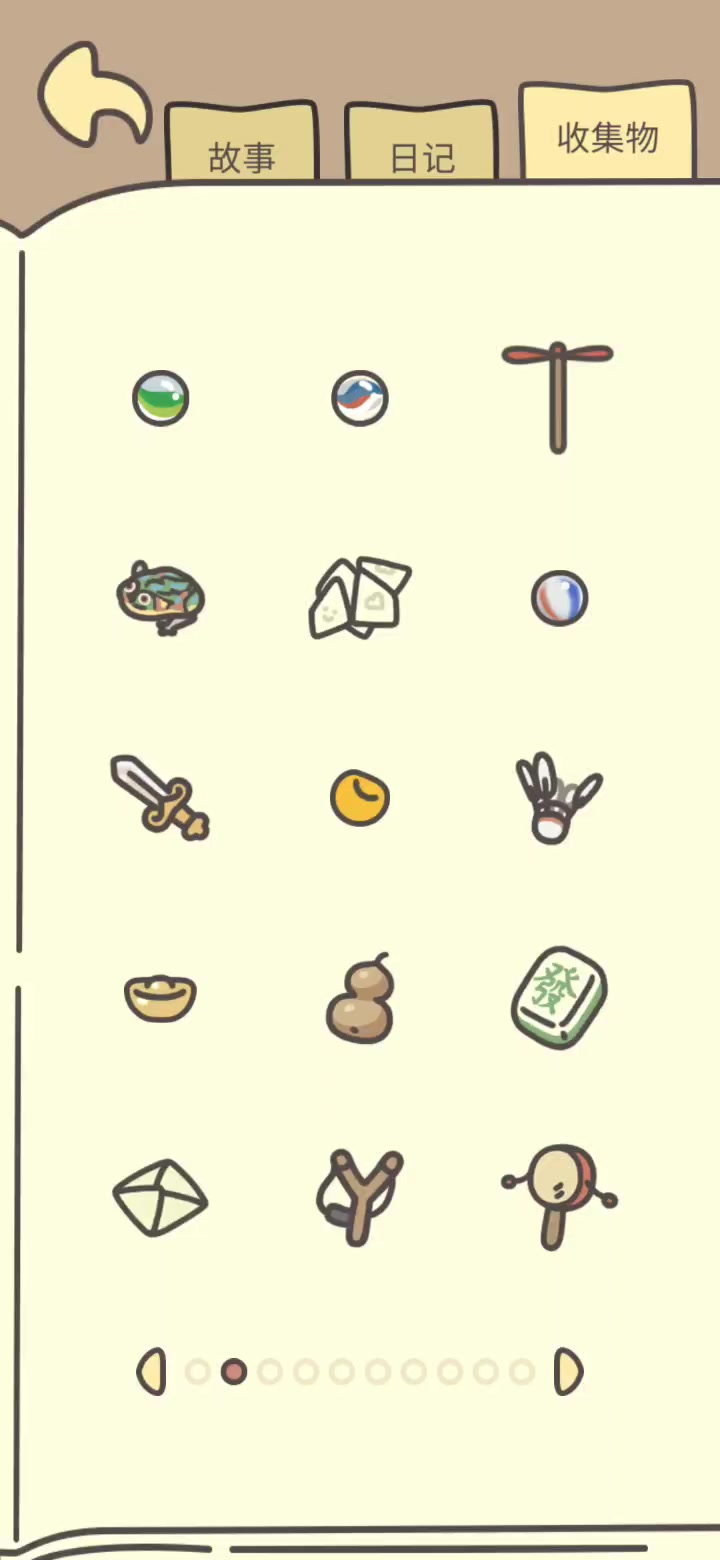720x1560 pixels.
Task: Open the 日记 tab
Action: tap(421, 143)
